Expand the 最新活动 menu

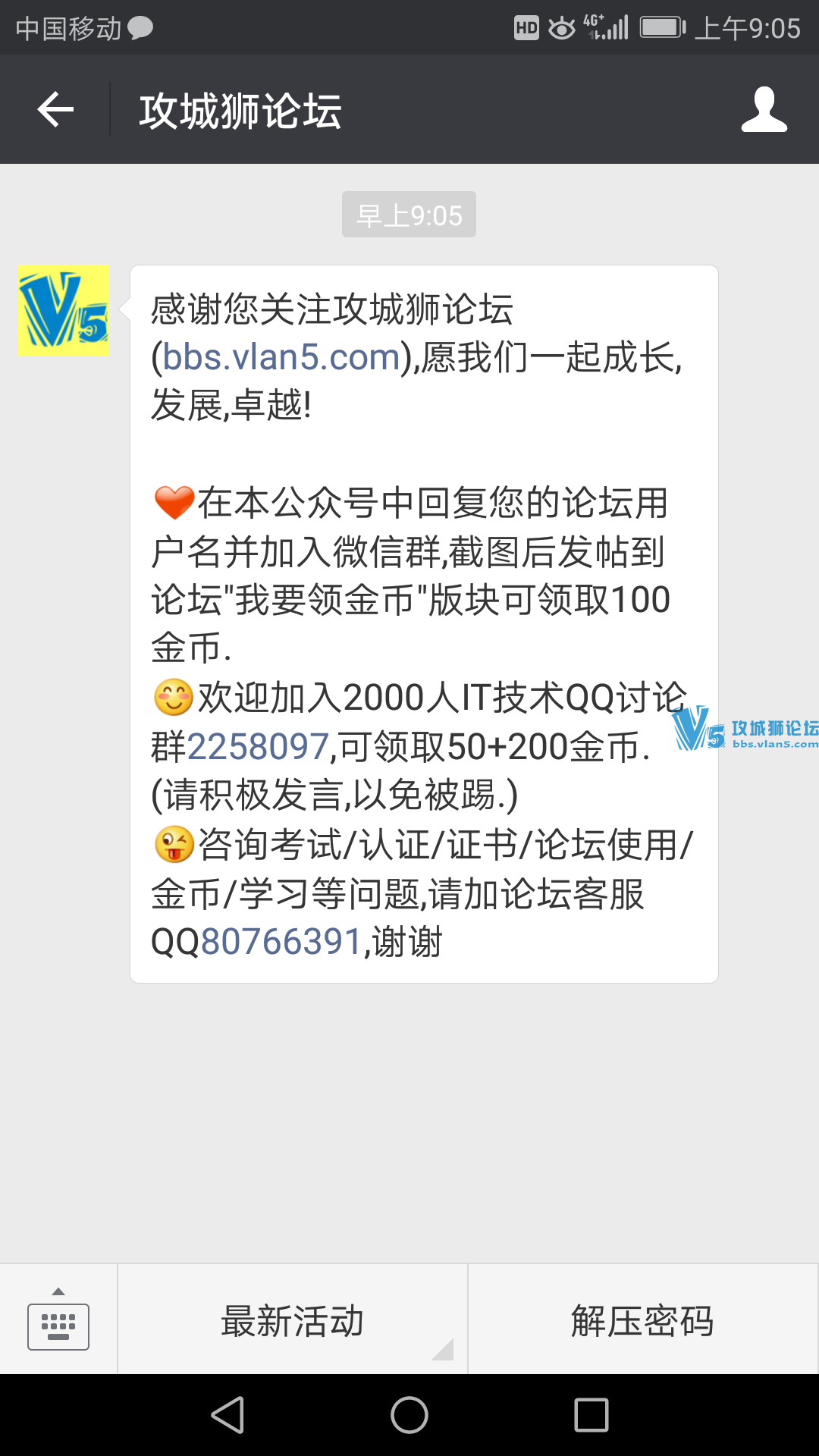tap(293, 1320)
